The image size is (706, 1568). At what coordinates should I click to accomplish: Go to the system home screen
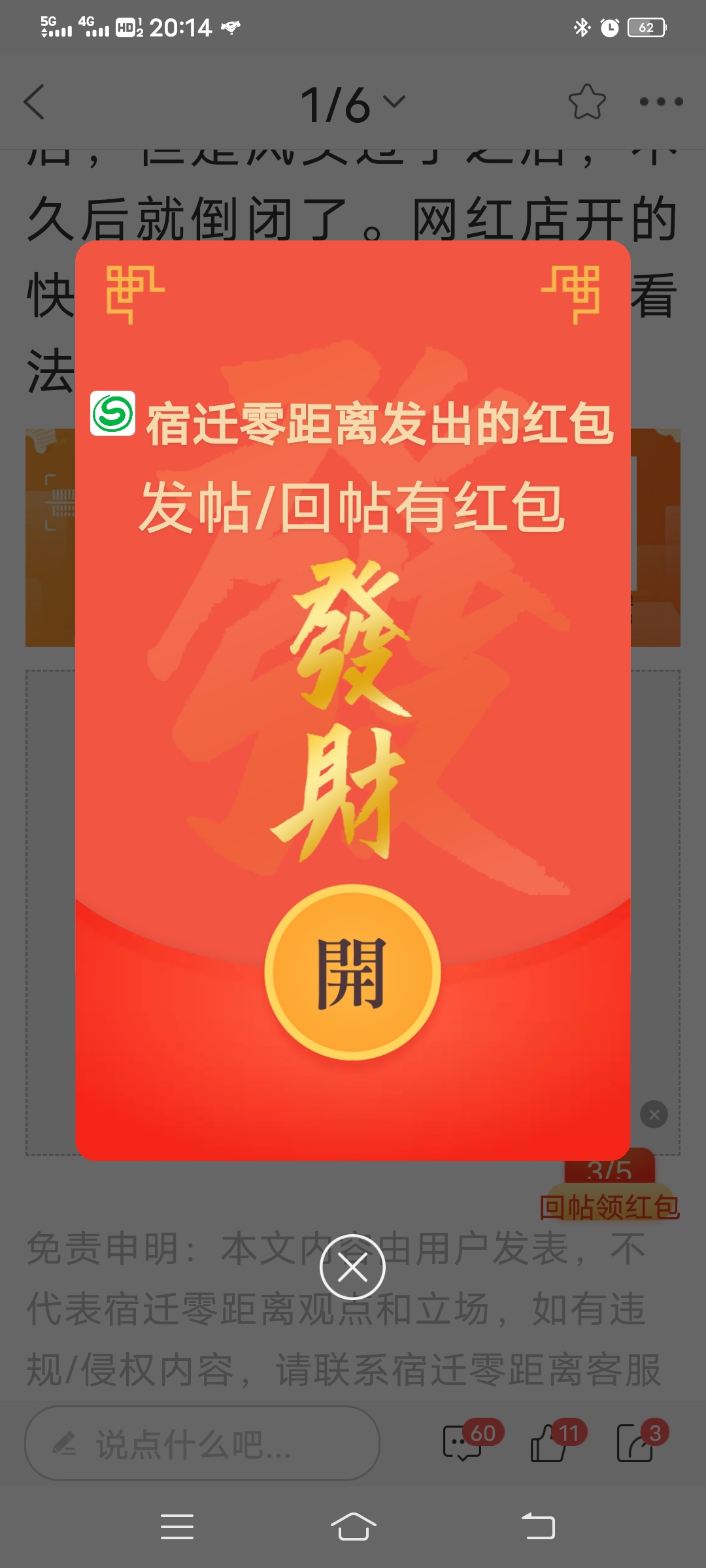353,1527
